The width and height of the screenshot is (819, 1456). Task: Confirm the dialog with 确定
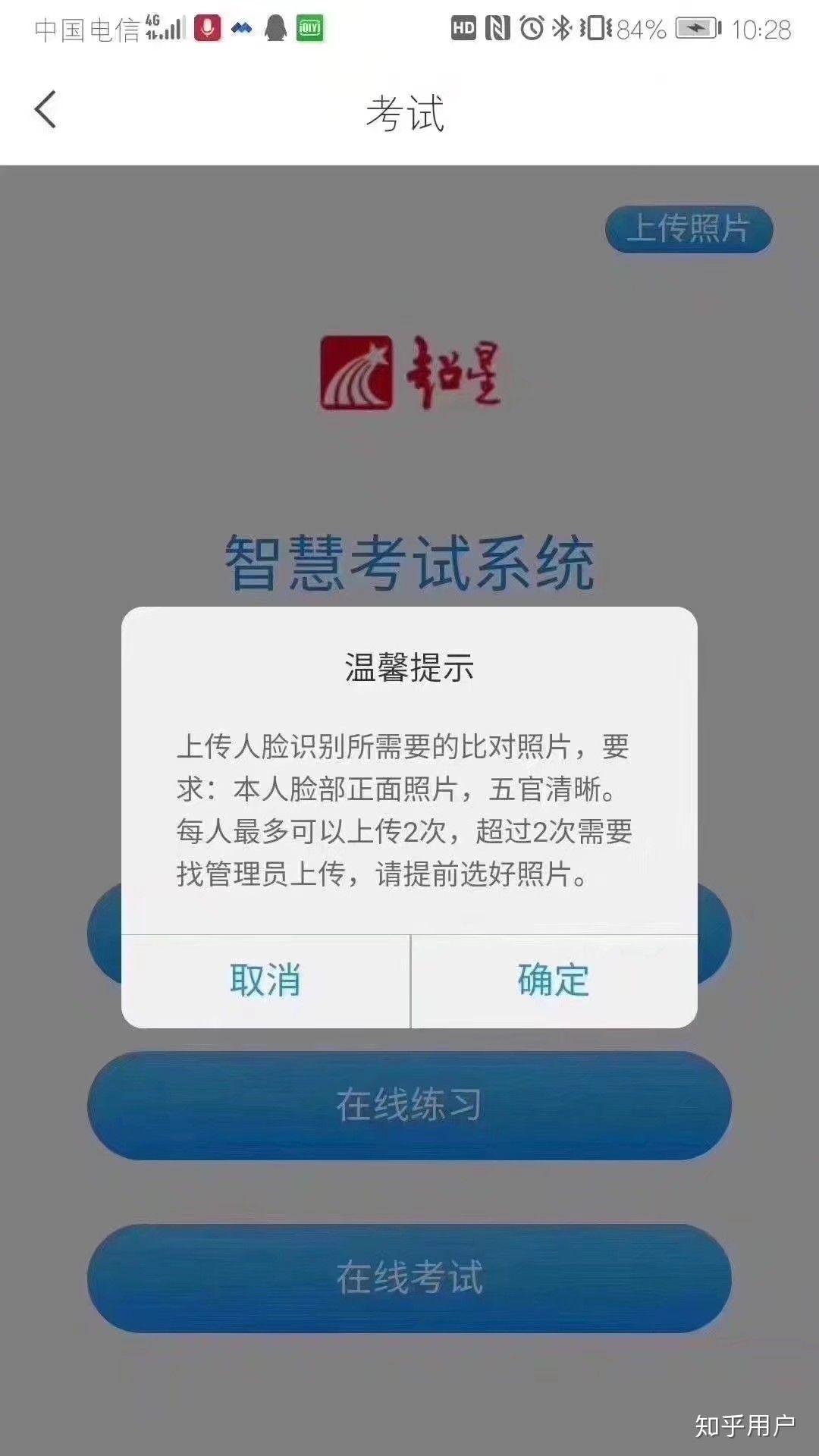tap(554, 981)
